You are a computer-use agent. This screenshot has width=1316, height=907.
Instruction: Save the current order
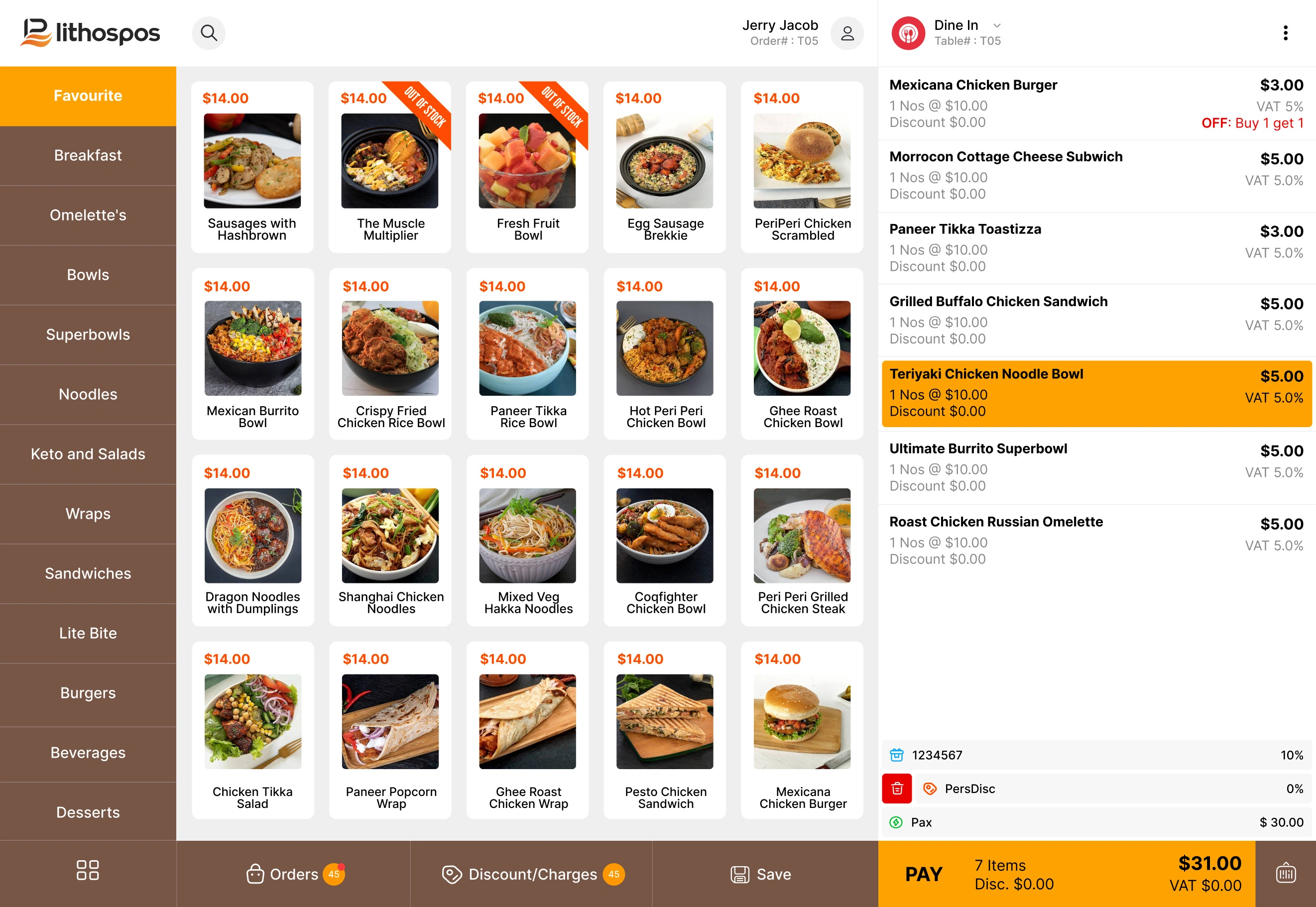pos(761,874)
